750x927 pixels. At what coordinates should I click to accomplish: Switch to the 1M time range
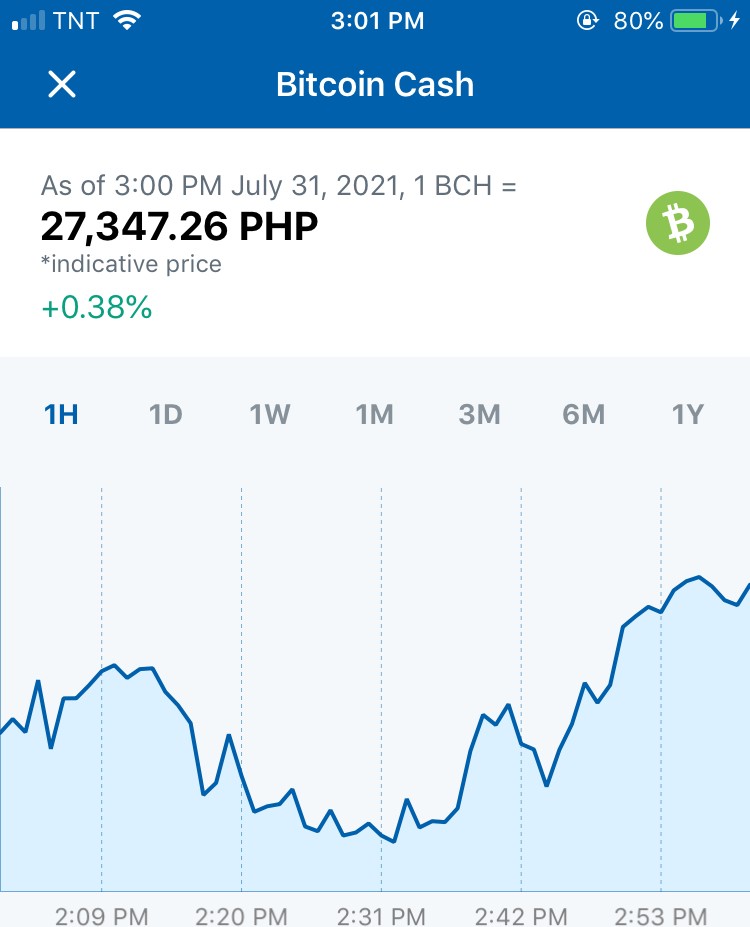pyautogui.click(x=375, y=414)
